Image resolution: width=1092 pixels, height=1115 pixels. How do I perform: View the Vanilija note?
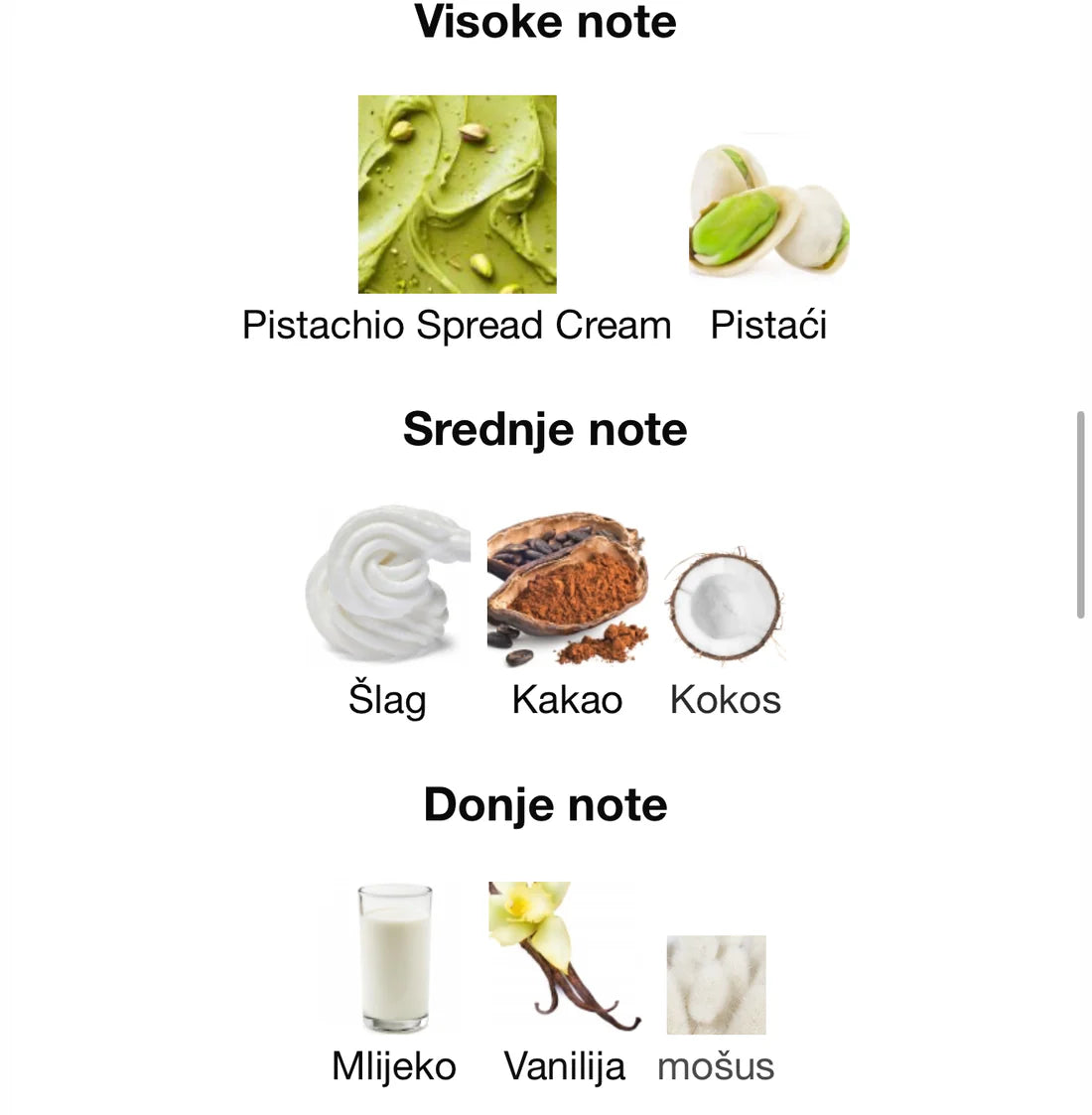[x=564, y=956]
